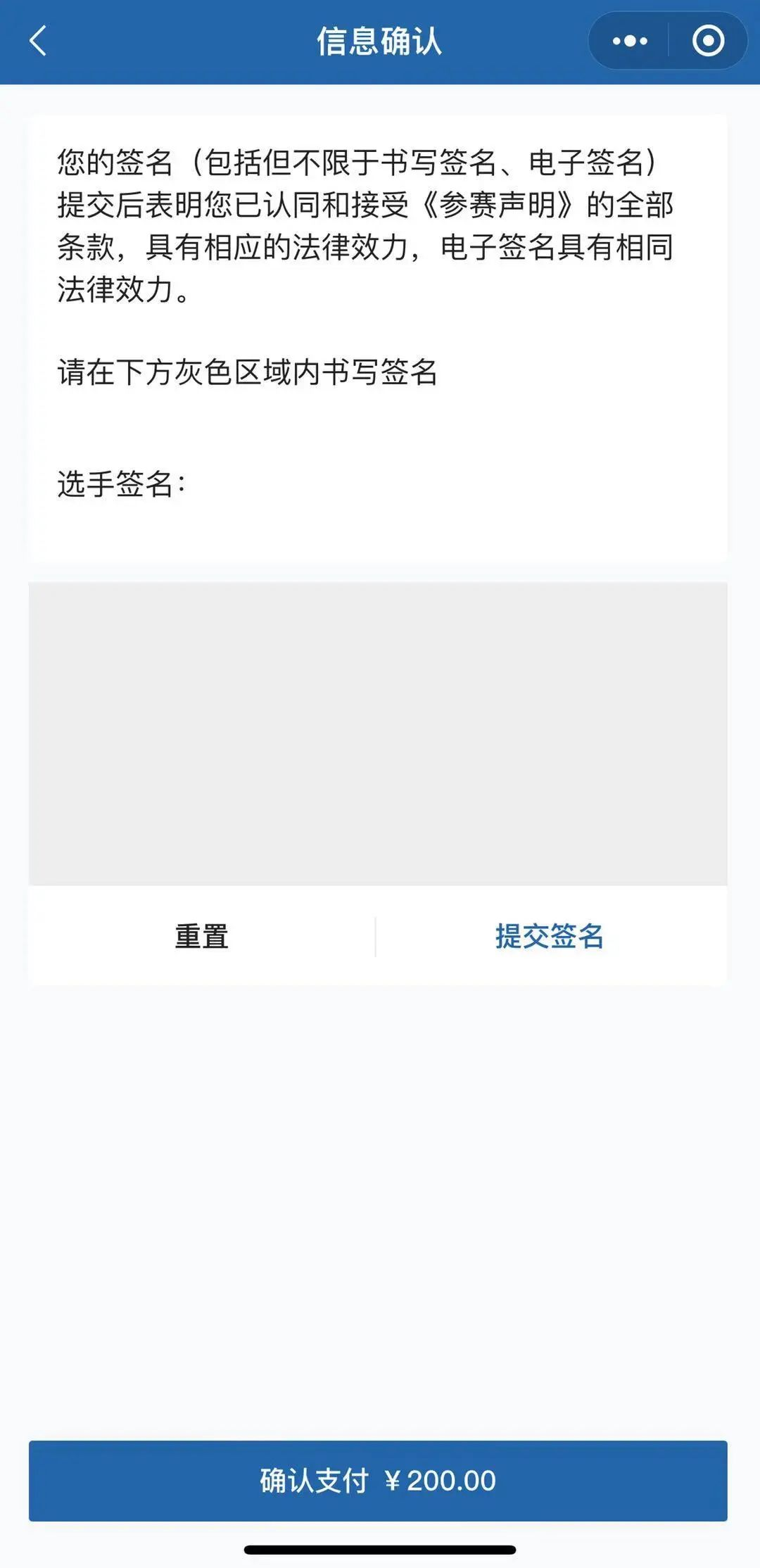760x1568 pixels.
Task: Confirm payment of ¥200.00
Action: tap(378, 1481)
